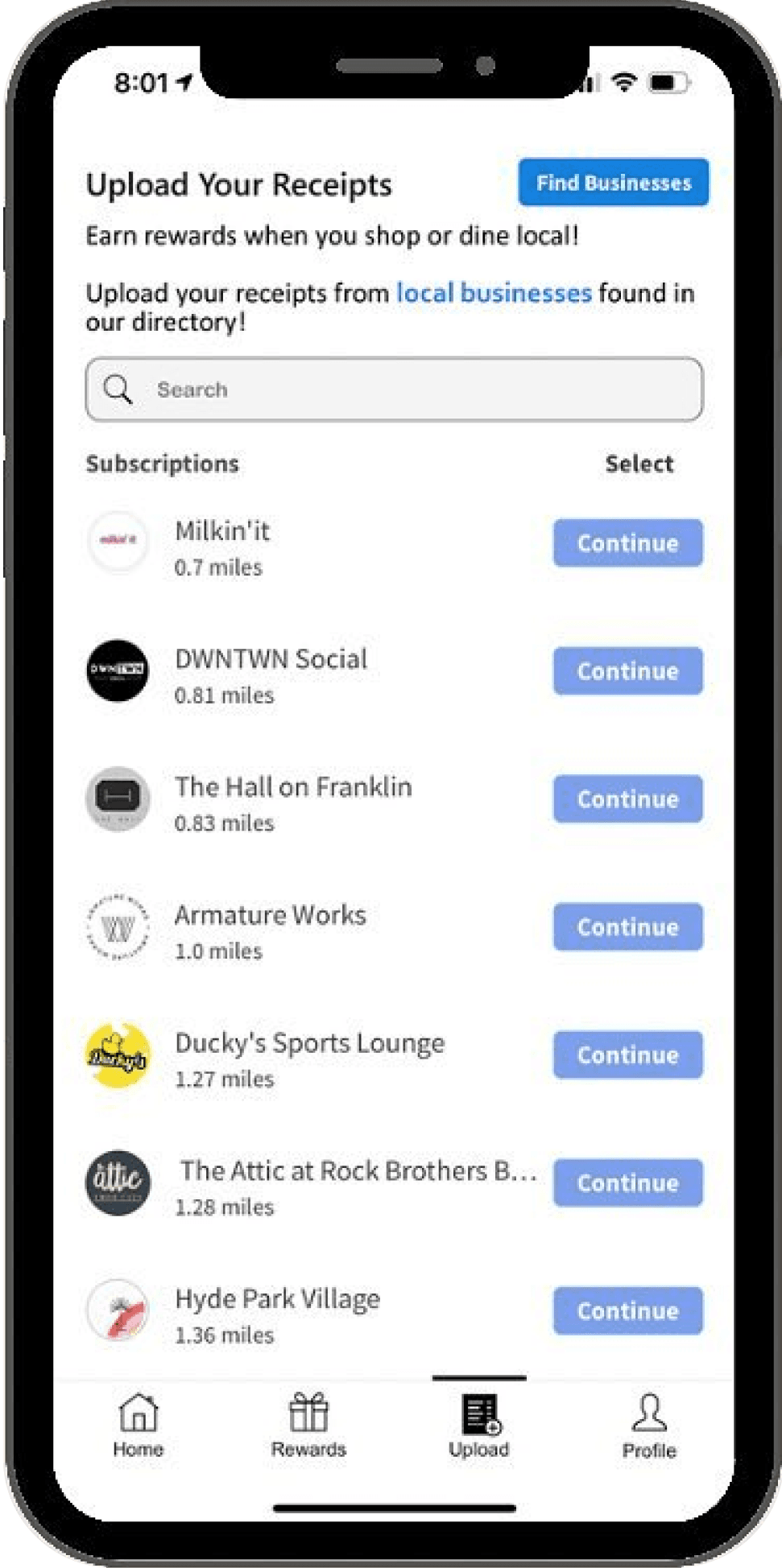The width and height of the screenshot is (782, 1568).
Task: Focus the Search field
Action: 394,390
